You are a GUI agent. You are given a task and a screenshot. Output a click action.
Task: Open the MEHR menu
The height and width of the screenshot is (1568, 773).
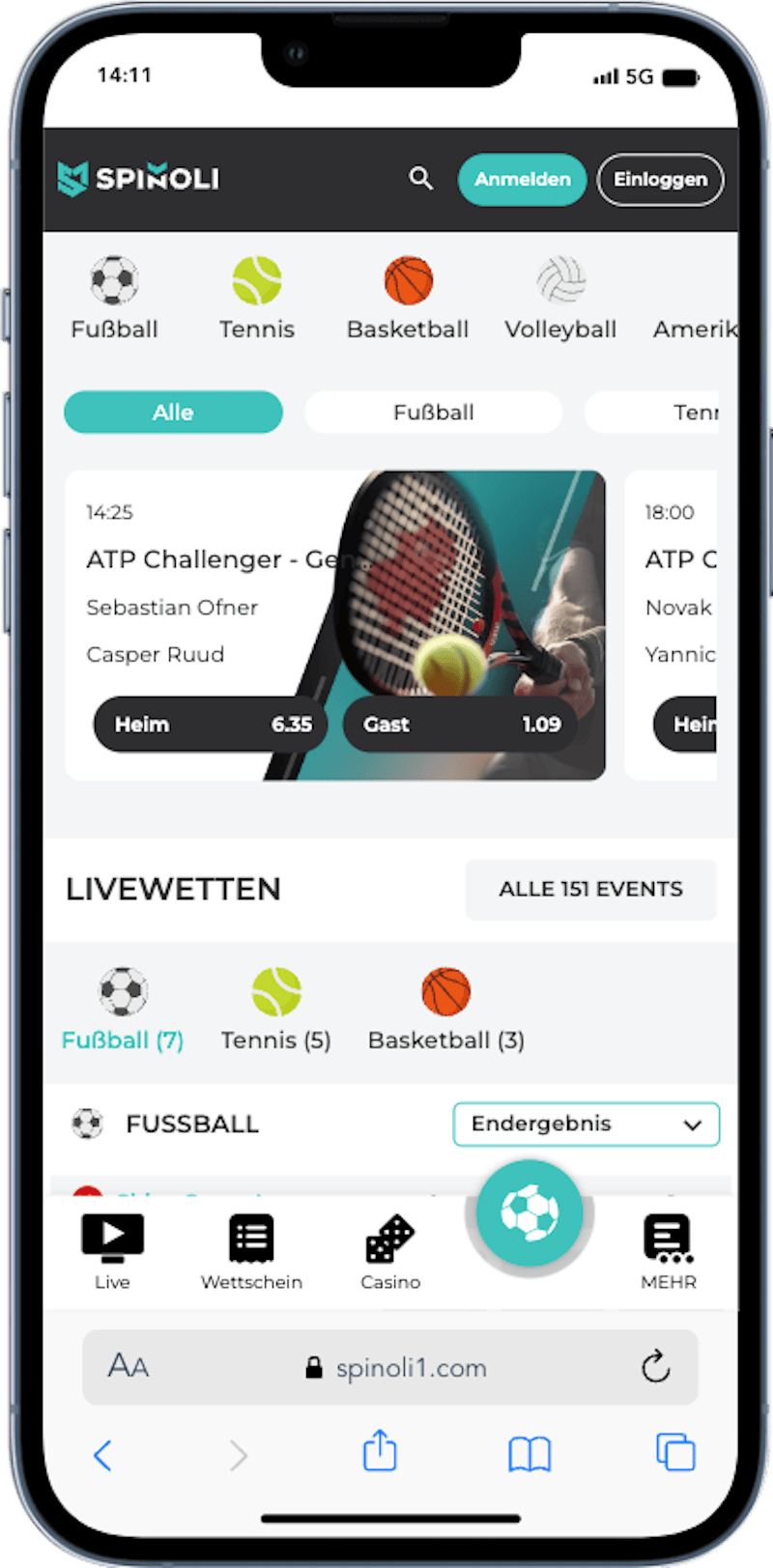click(x=669, y=1251)
